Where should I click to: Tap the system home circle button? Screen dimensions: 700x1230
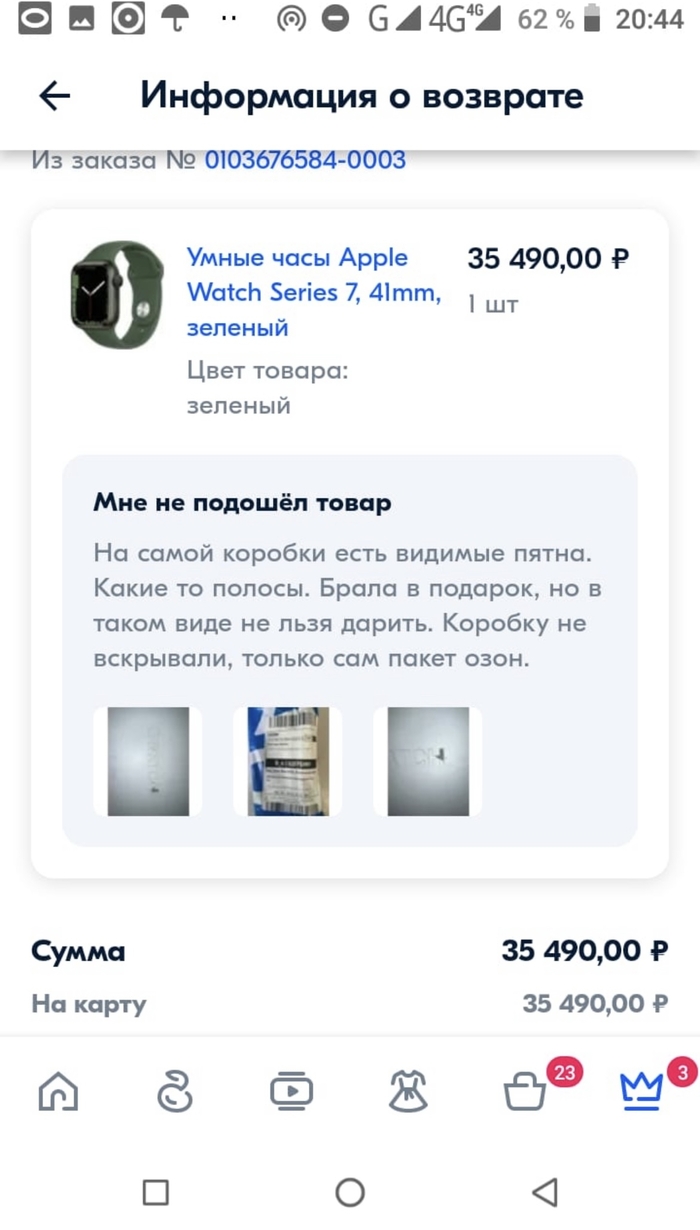350,1191
